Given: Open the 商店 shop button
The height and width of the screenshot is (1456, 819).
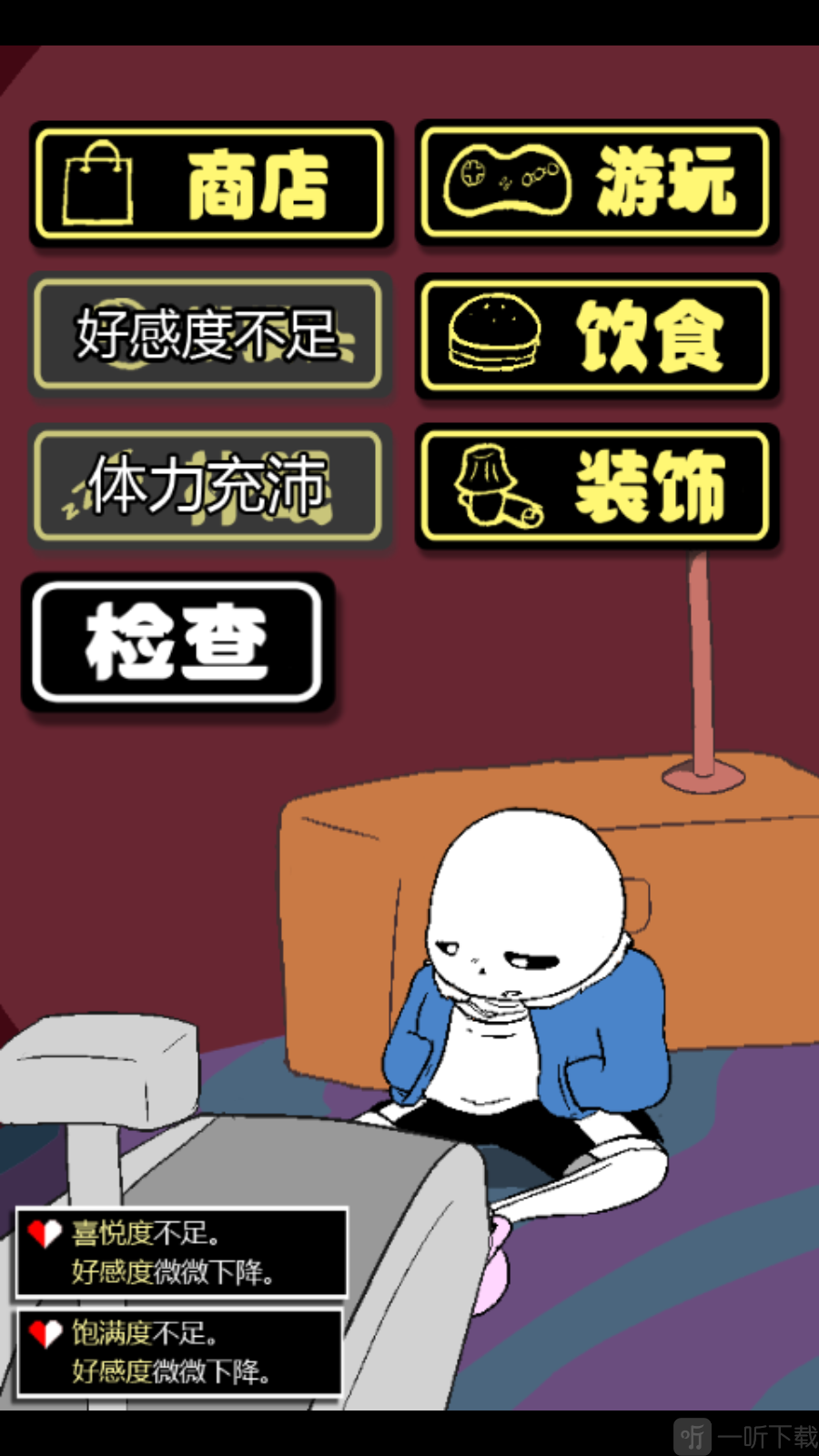Looking at the screenshot, I should pyautogui.click(x=210, y=184).
